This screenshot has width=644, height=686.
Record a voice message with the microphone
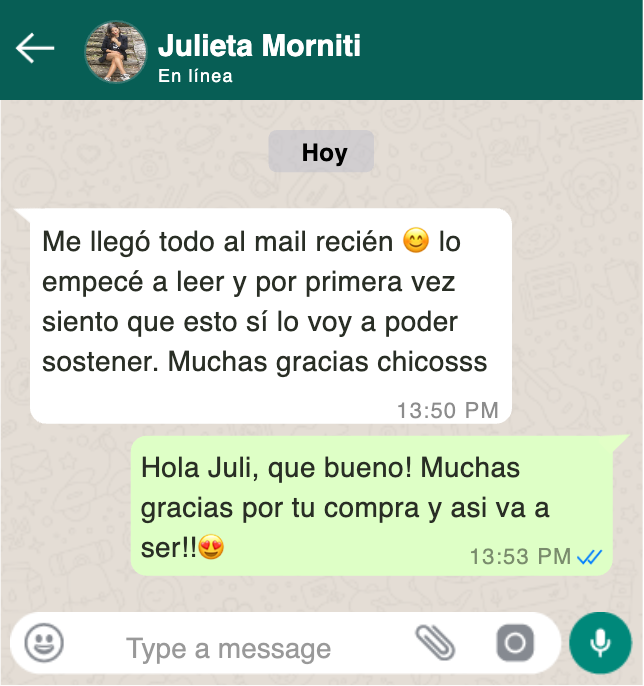(600, 642)
